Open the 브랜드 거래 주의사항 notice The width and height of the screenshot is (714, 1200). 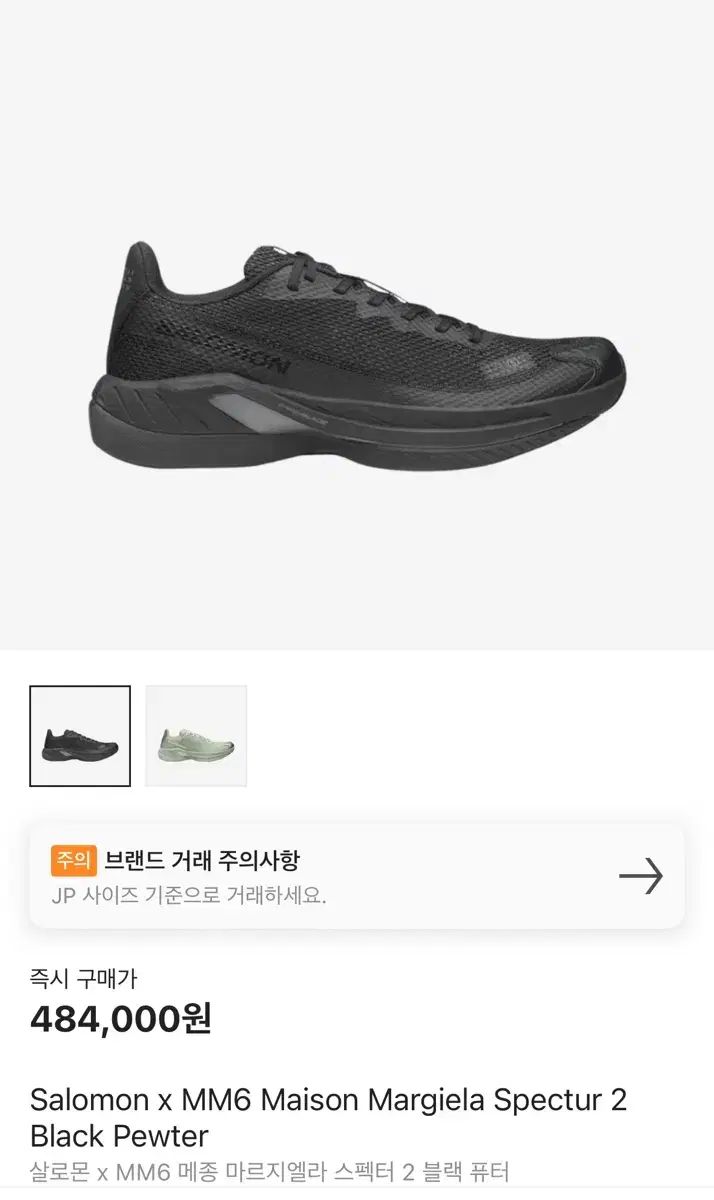tap(357, 876)
